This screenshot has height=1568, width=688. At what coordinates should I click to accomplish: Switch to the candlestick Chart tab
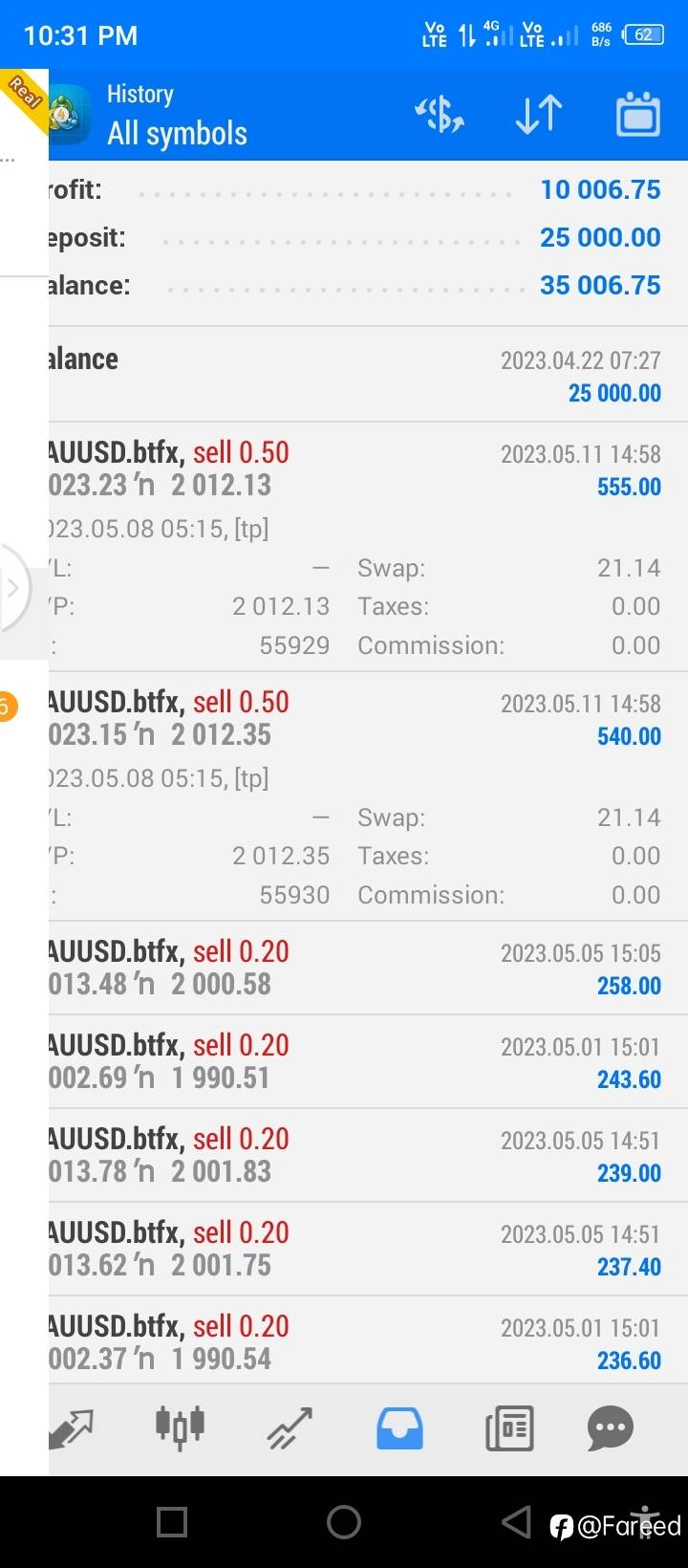click(x=180, y=1426)
